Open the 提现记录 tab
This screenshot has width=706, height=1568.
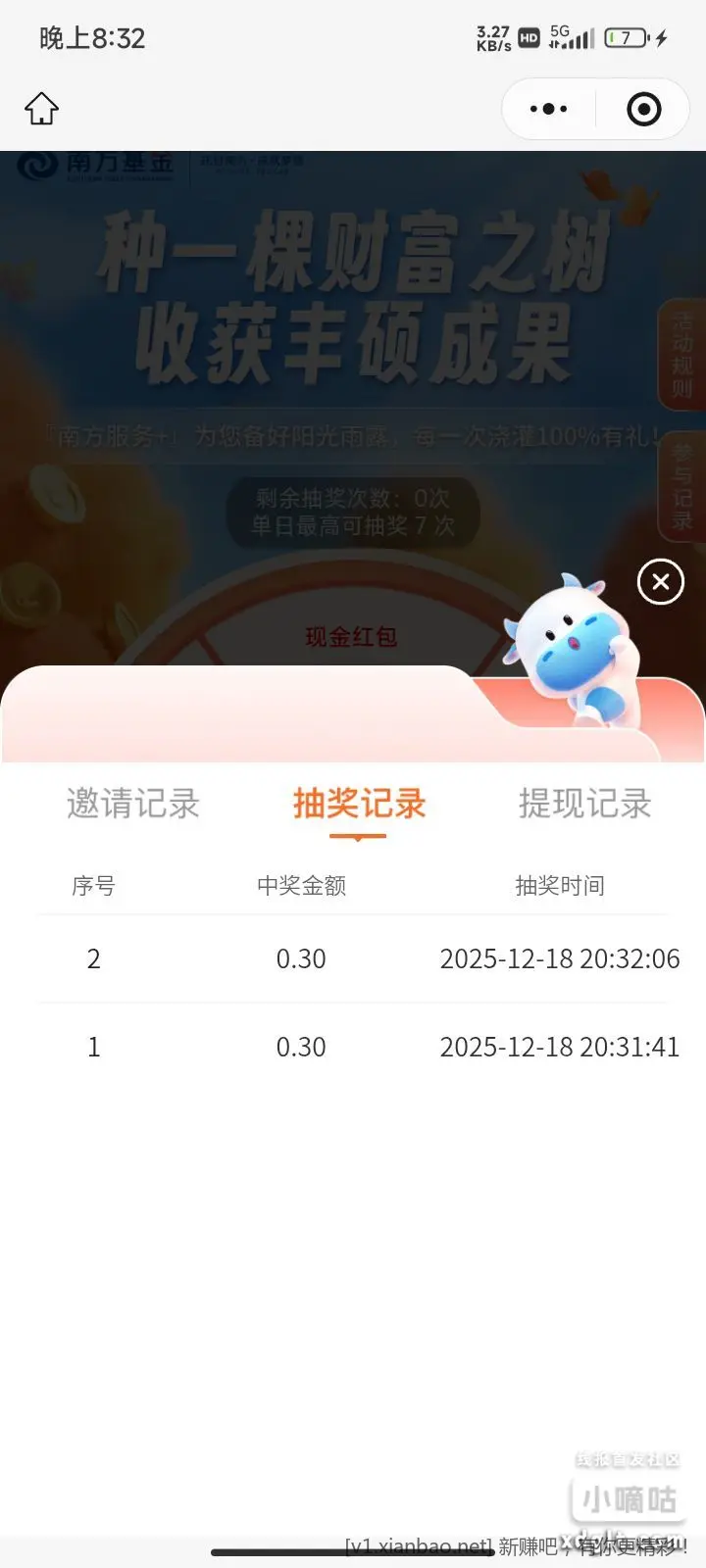click(584, 804)
